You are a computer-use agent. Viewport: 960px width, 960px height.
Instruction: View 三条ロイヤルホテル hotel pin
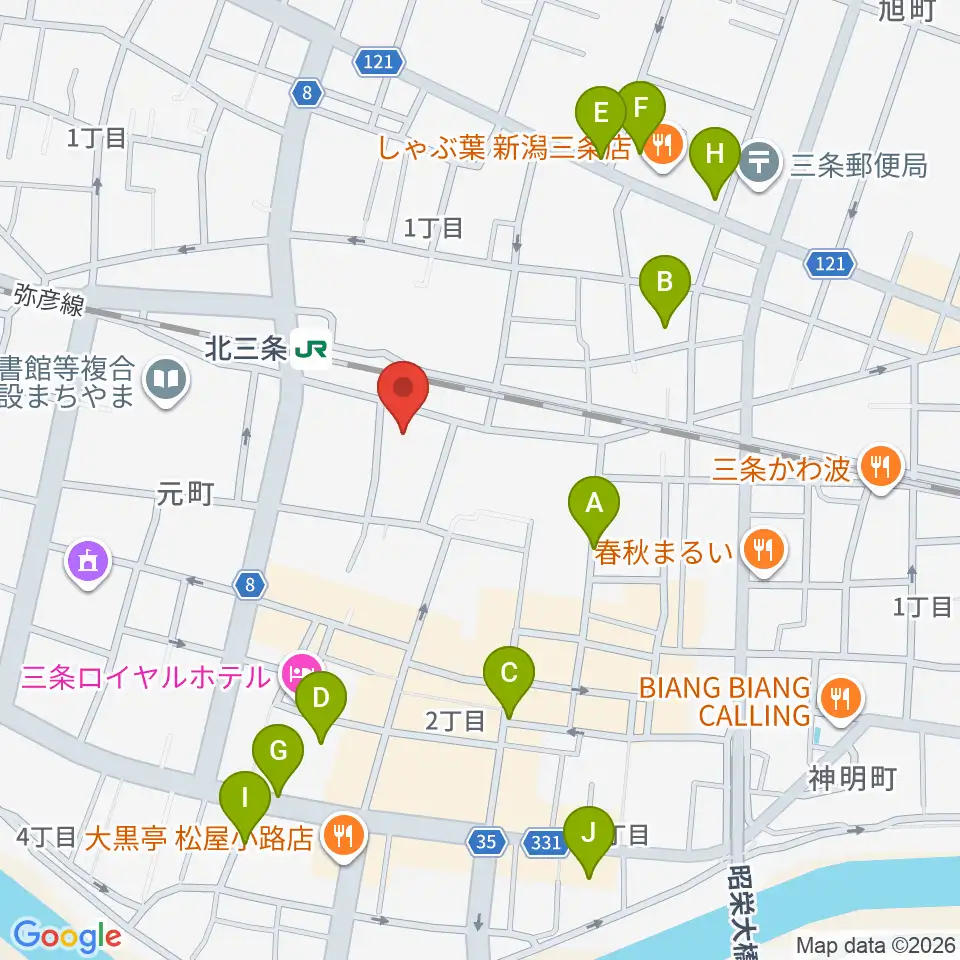(301, 675)
